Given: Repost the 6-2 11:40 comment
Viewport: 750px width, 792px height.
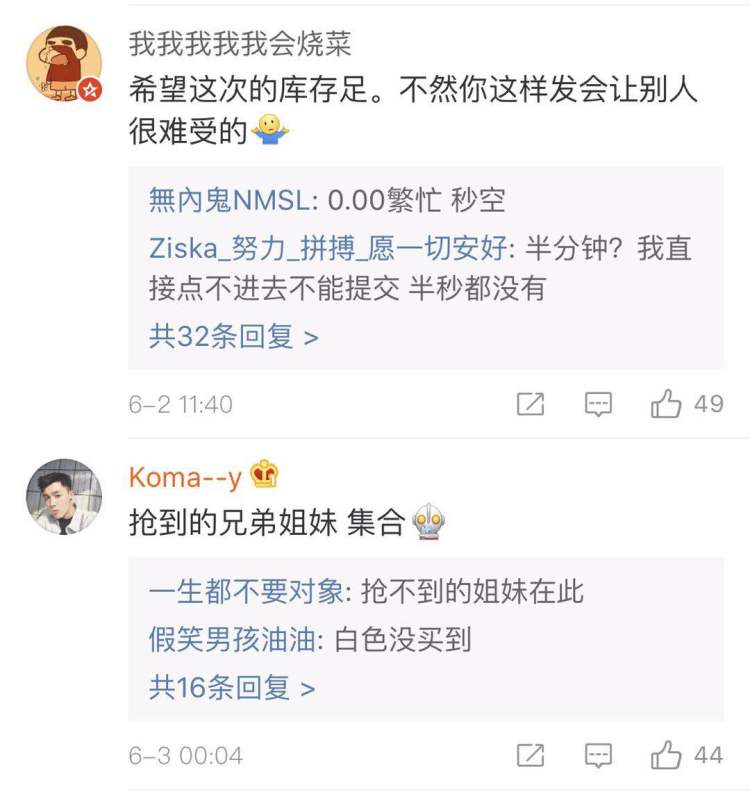Looking at the screenshot, I should [x=530, y=404].
